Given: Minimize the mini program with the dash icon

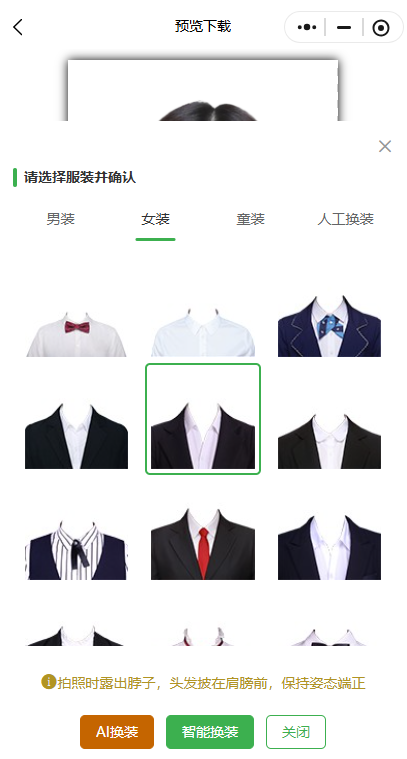Looking at the screenshot, I should (x=344, y=28).
